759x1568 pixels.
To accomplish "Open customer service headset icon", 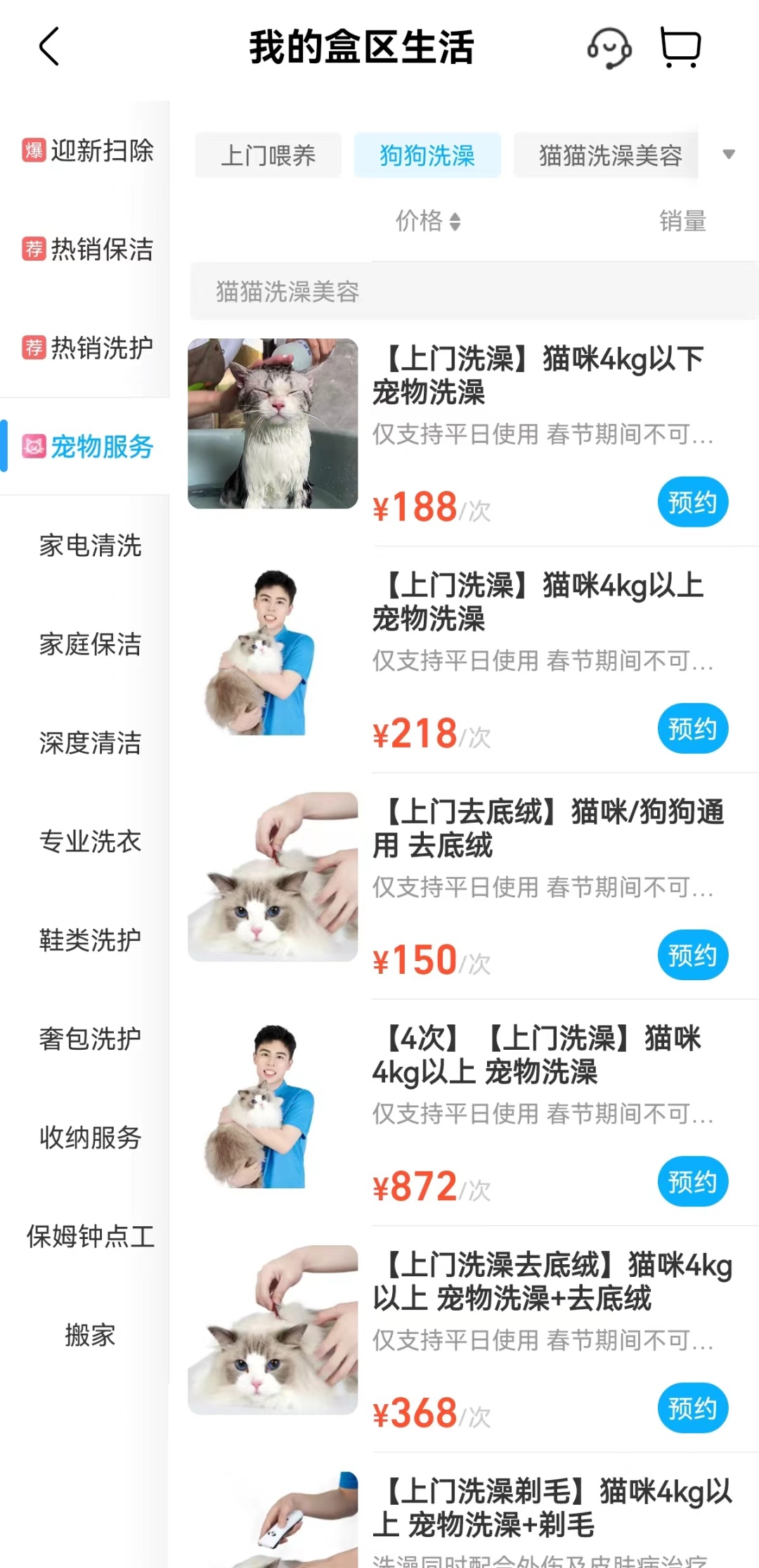I will pos(609,47).
